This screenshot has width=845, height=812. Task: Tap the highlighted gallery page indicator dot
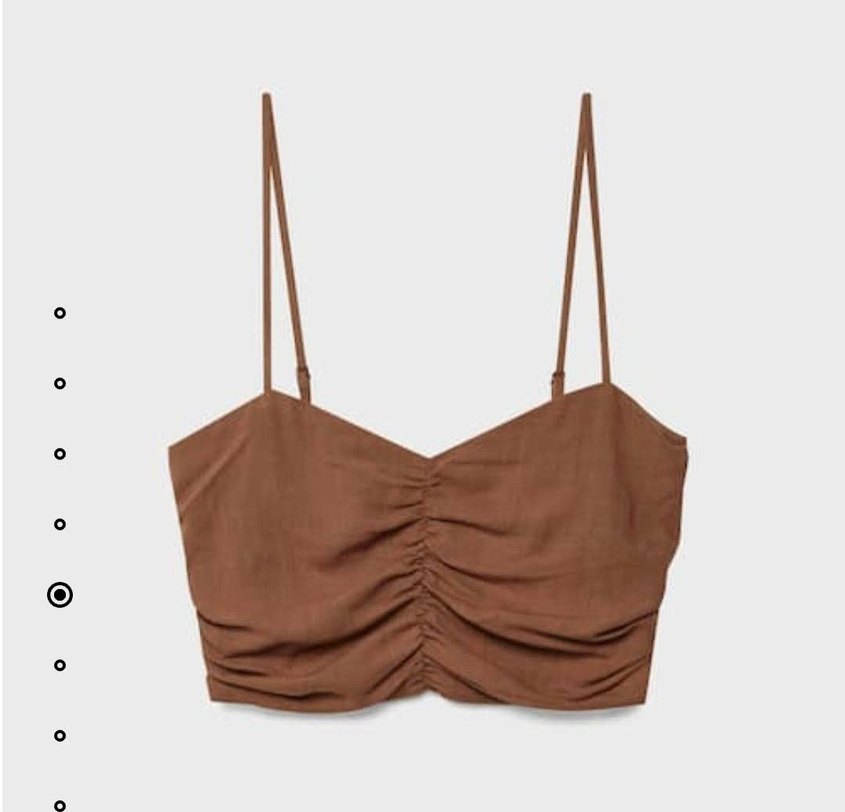(x=60, y=595)
